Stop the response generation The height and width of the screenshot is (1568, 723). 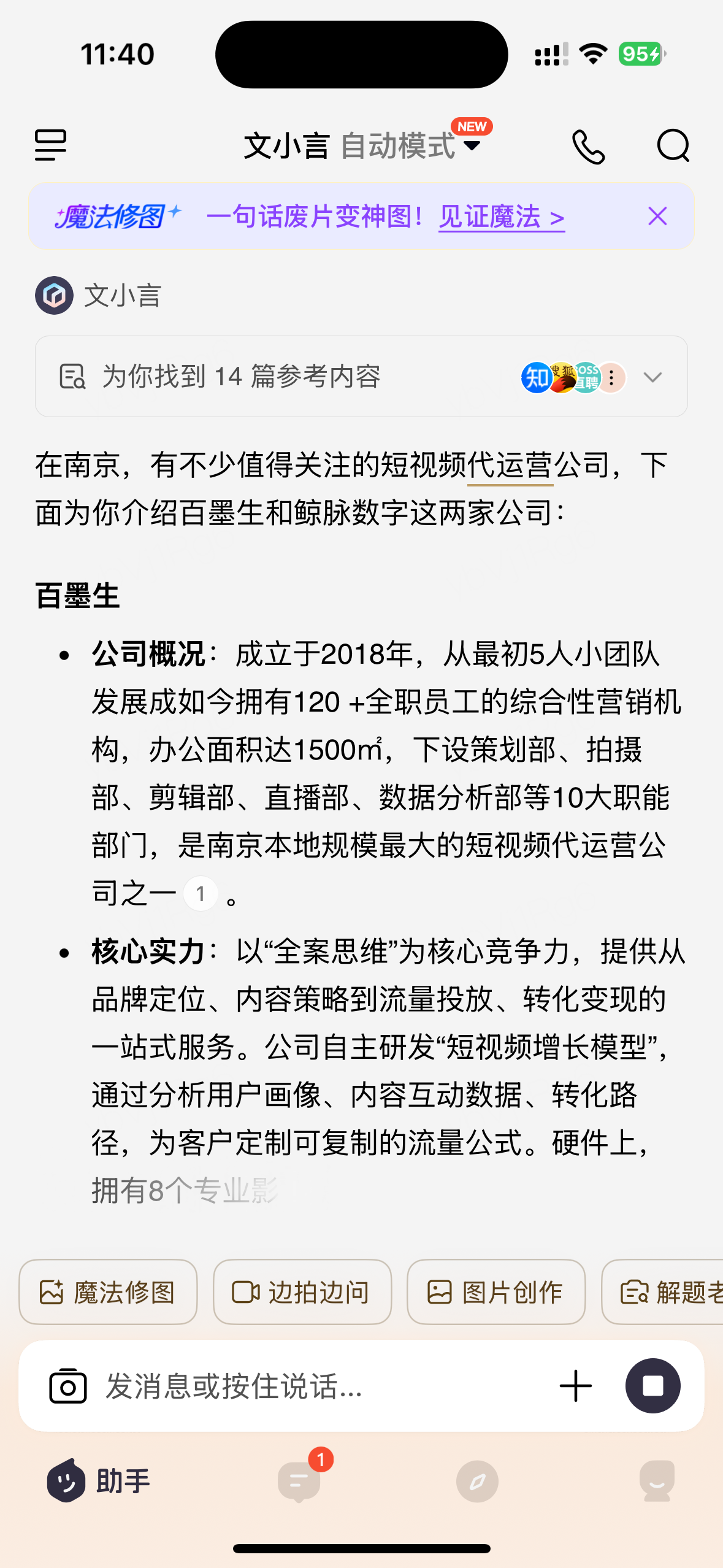pos(652,1386)
